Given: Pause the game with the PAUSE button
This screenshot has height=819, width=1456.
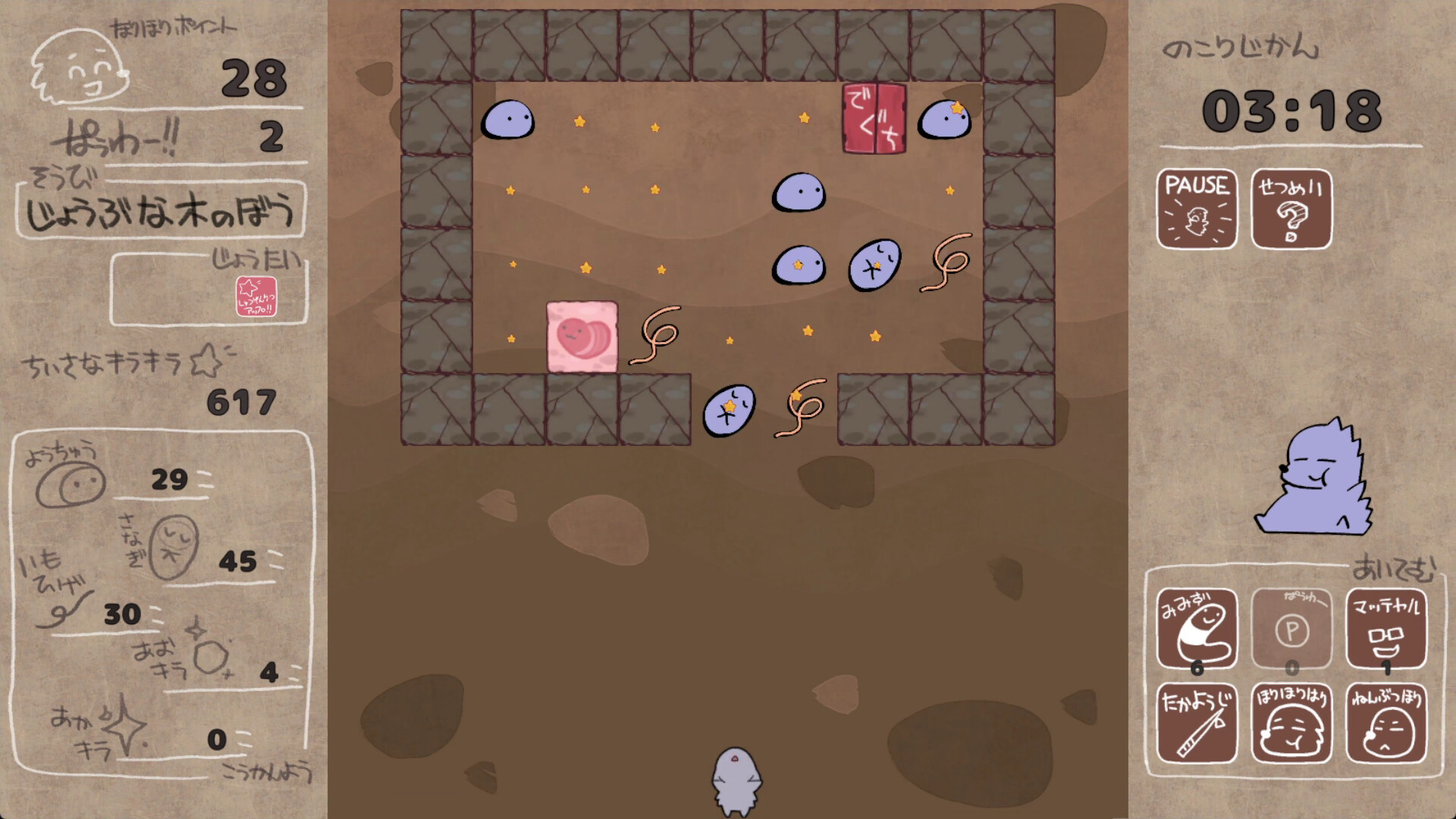Looking at the screenshot, I should pos(1197,209).
